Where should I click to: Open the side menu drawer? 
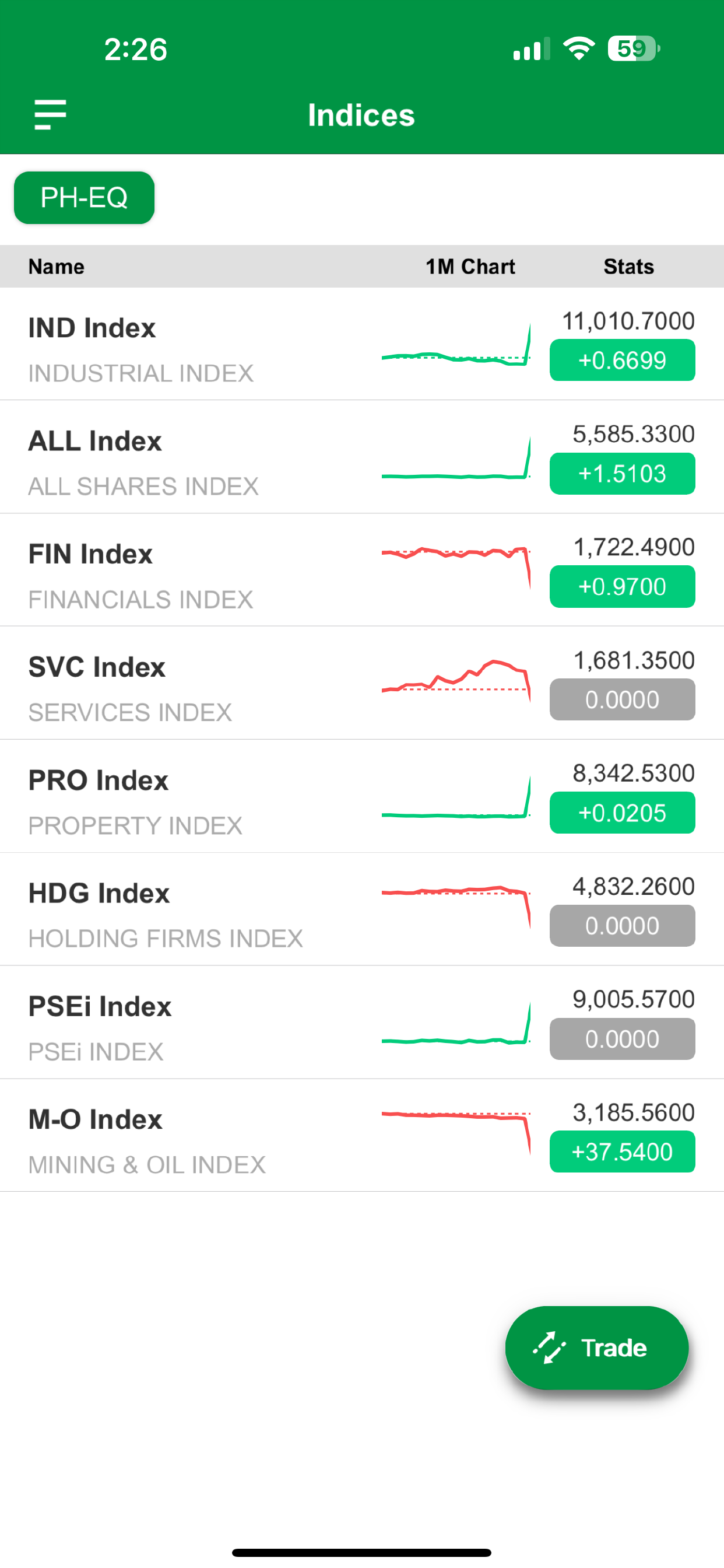pos(50,115)
